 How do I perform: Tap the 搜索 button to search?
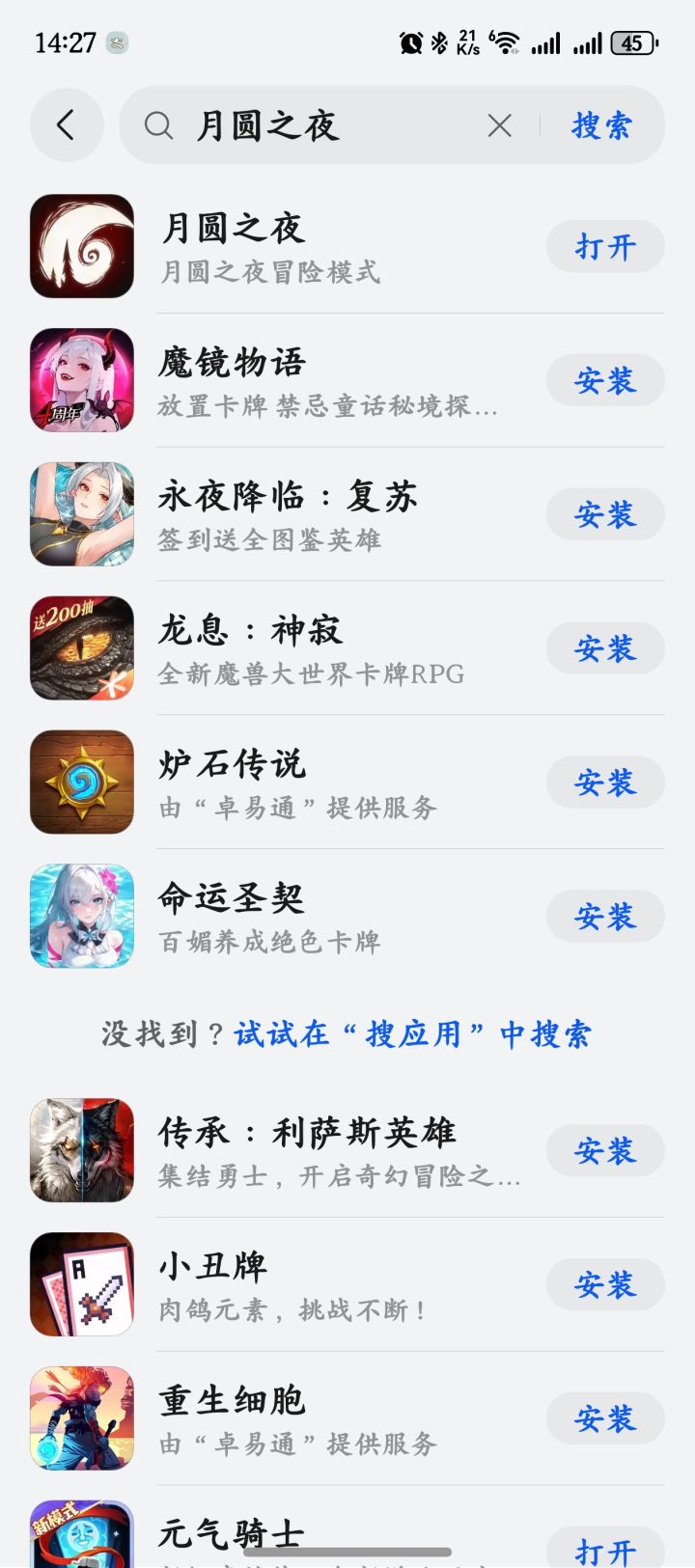600,125
